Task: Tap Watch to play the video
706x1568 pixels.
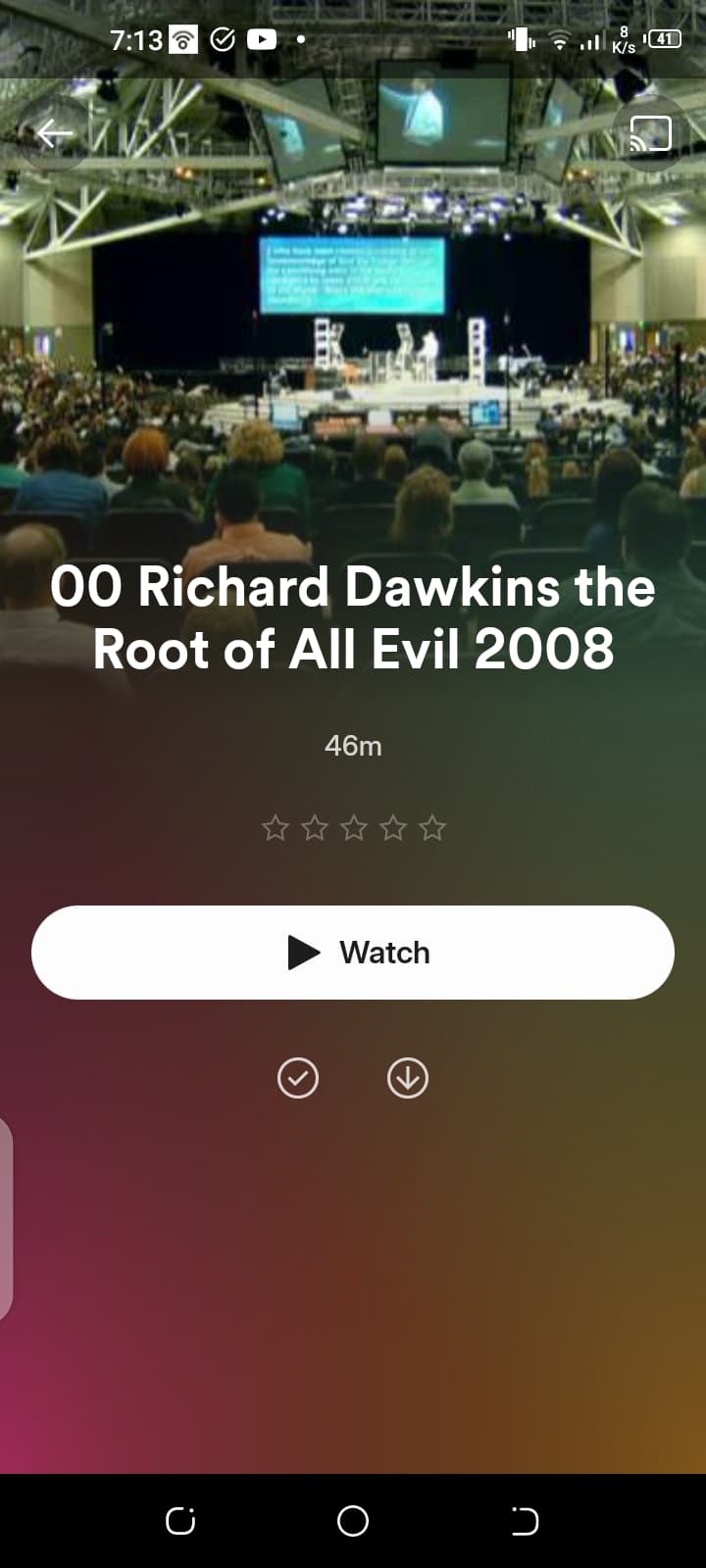Action: click(x=353, y=953)
